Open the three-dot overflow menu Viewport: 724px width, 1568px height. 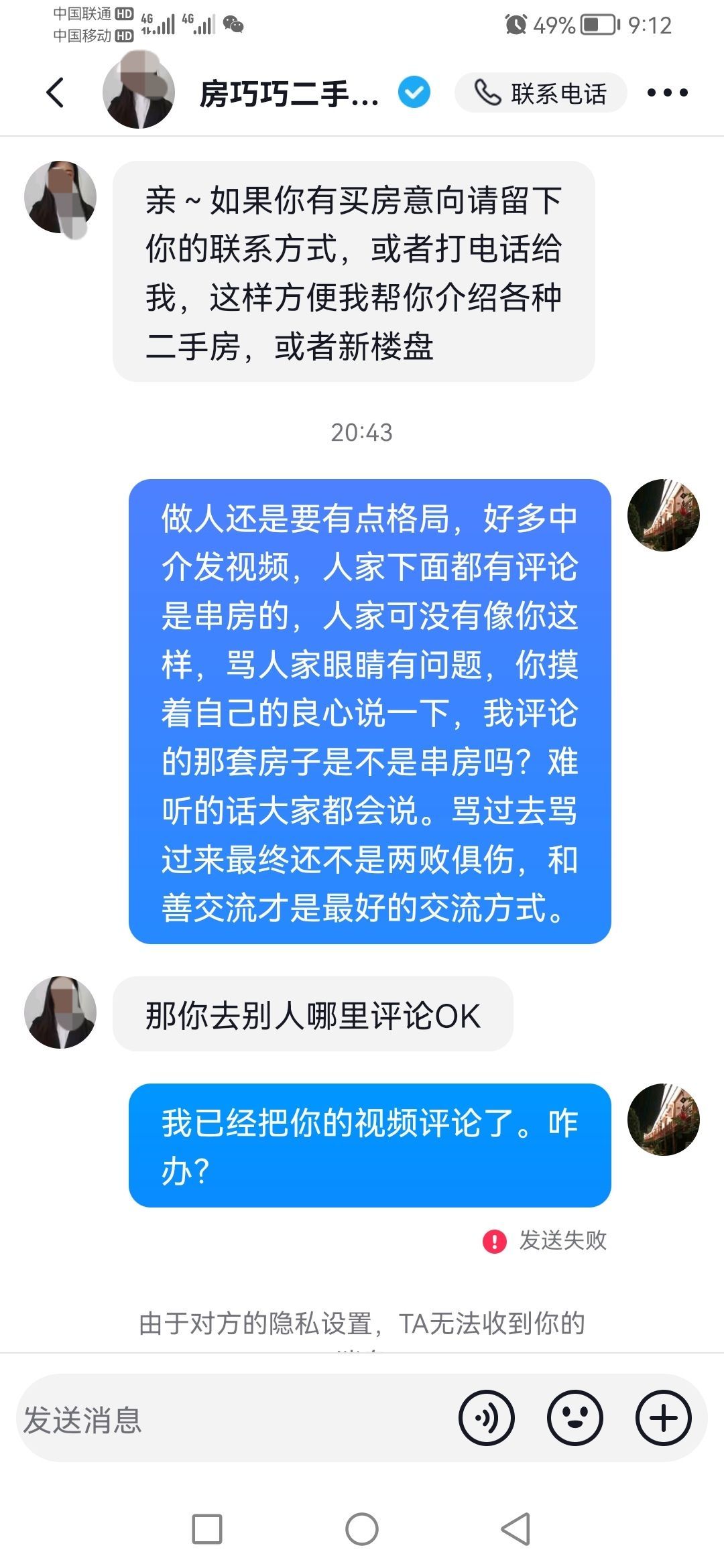[x=667, y=92]
